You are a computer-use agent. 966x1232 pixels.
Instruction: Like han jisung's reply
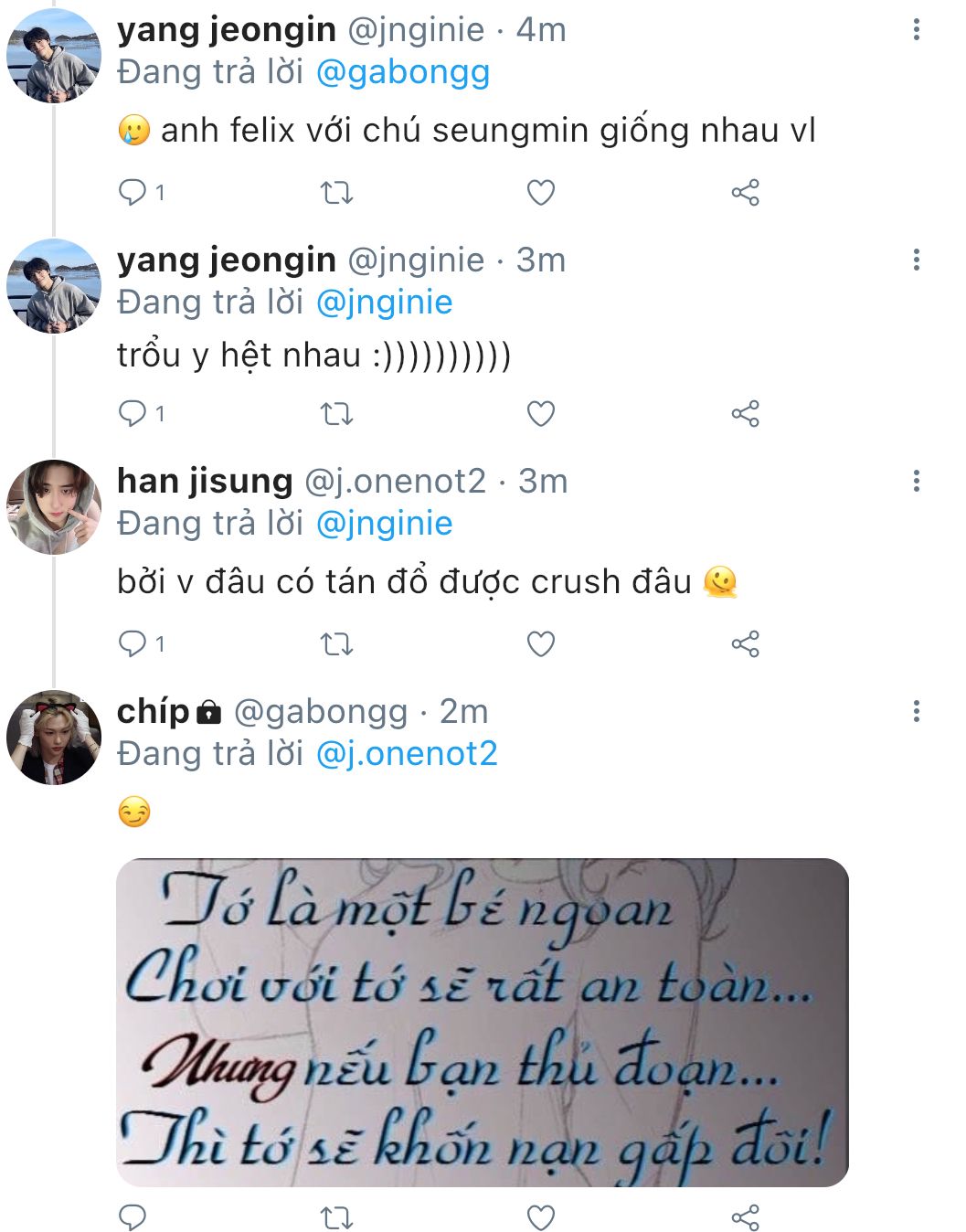pyautogui.click(x=541, y=644)
